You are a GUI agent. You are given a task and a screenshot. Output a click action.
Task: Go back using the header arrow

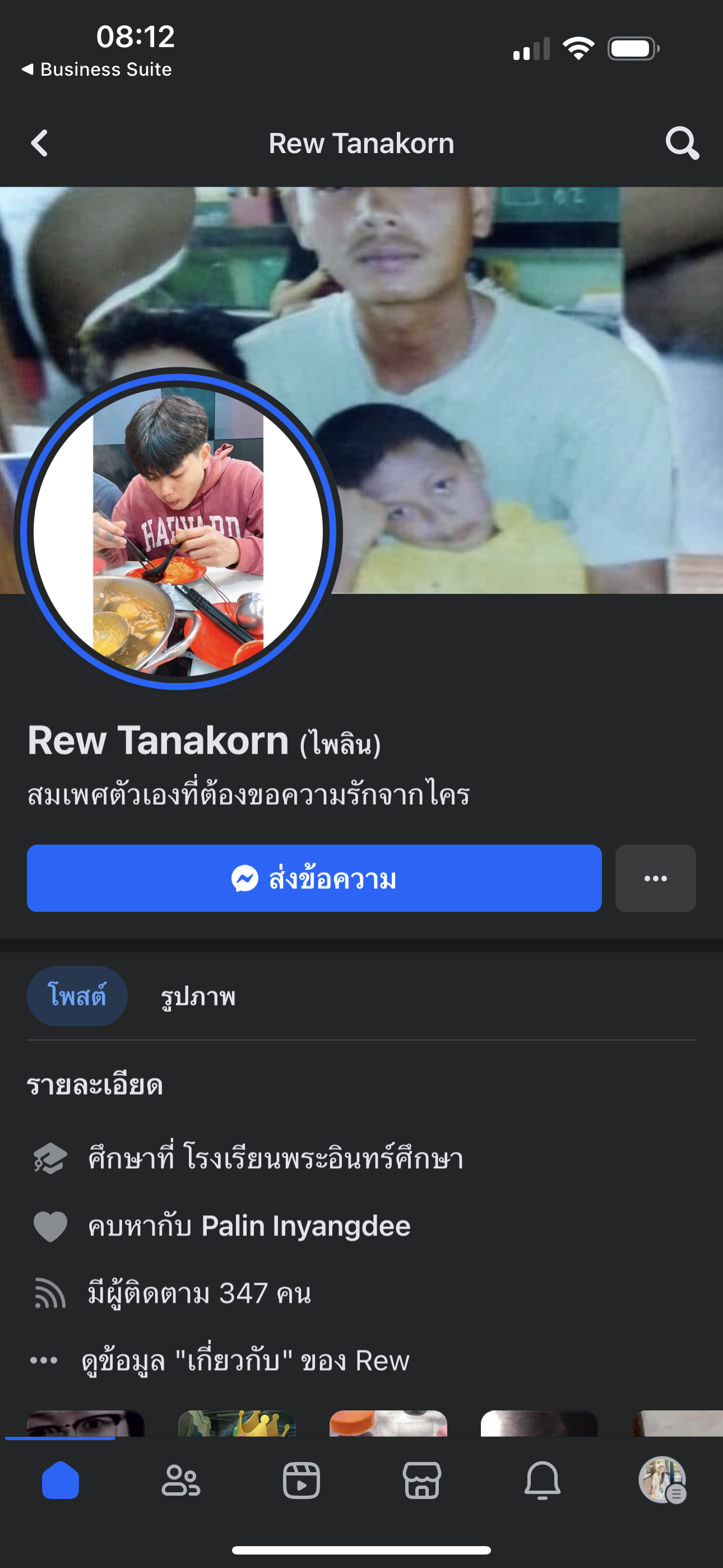click(x=40, y=144)
